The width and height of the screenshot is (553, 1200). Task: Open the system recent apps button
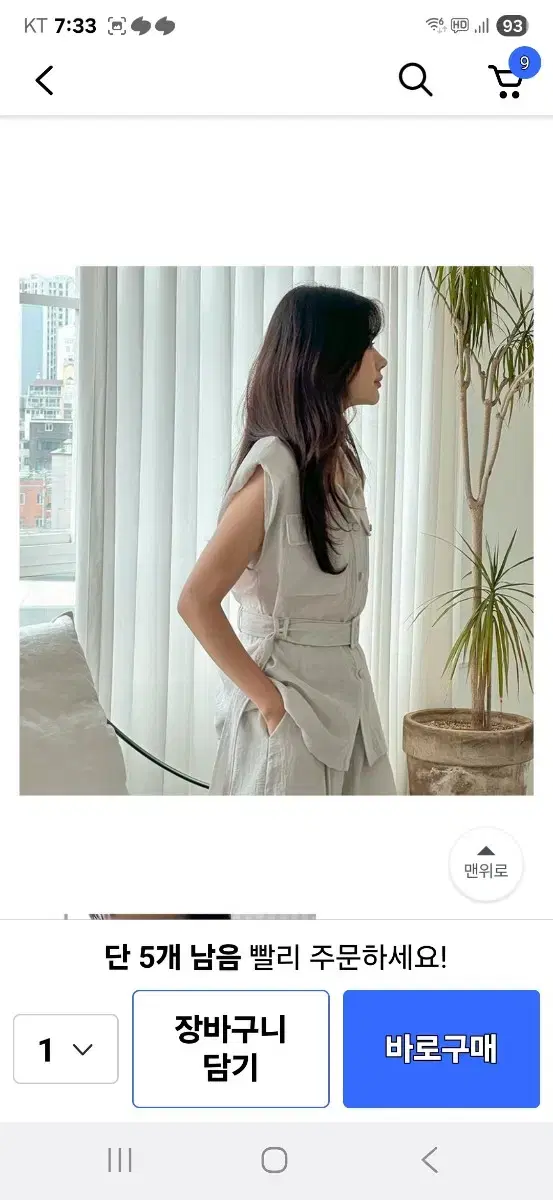point(120,1160)
